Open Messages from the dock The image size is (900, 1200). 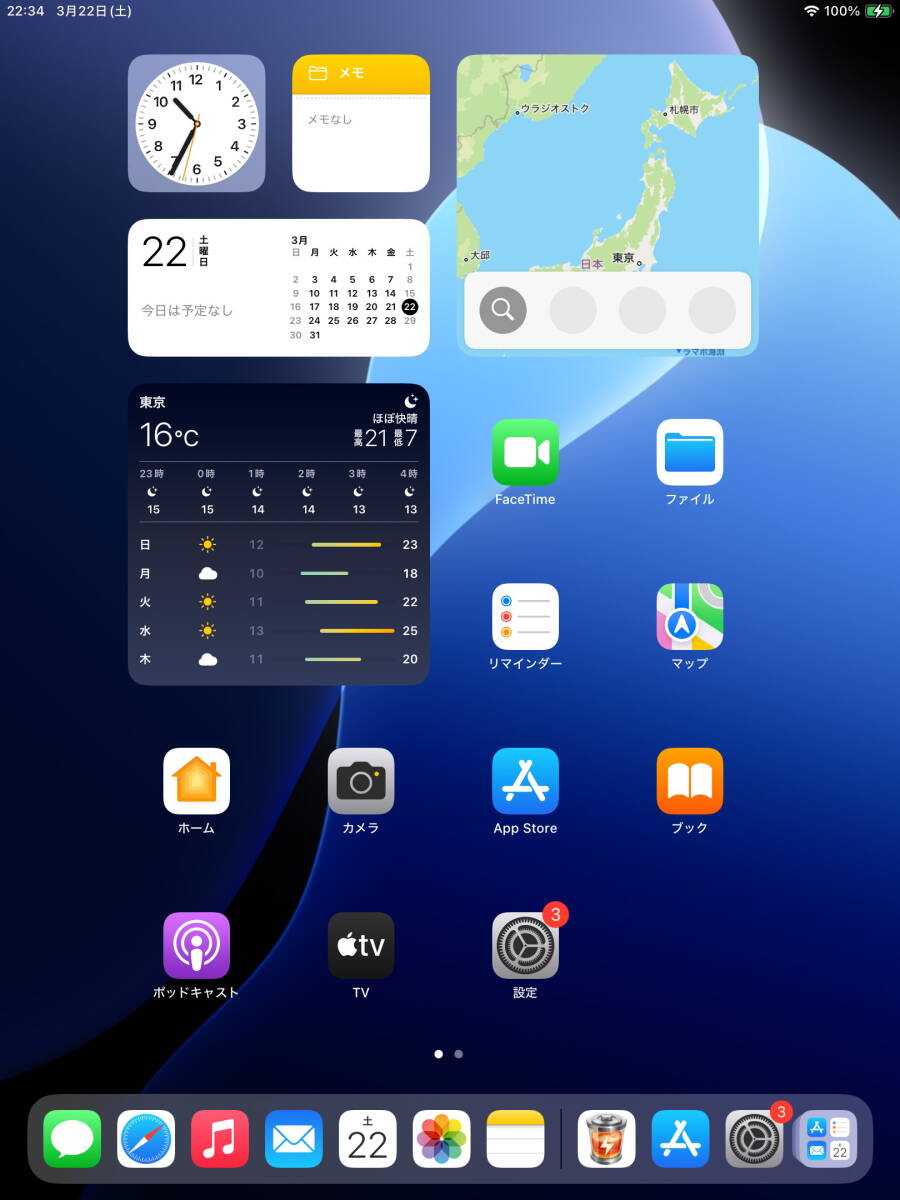(72, 1139)
